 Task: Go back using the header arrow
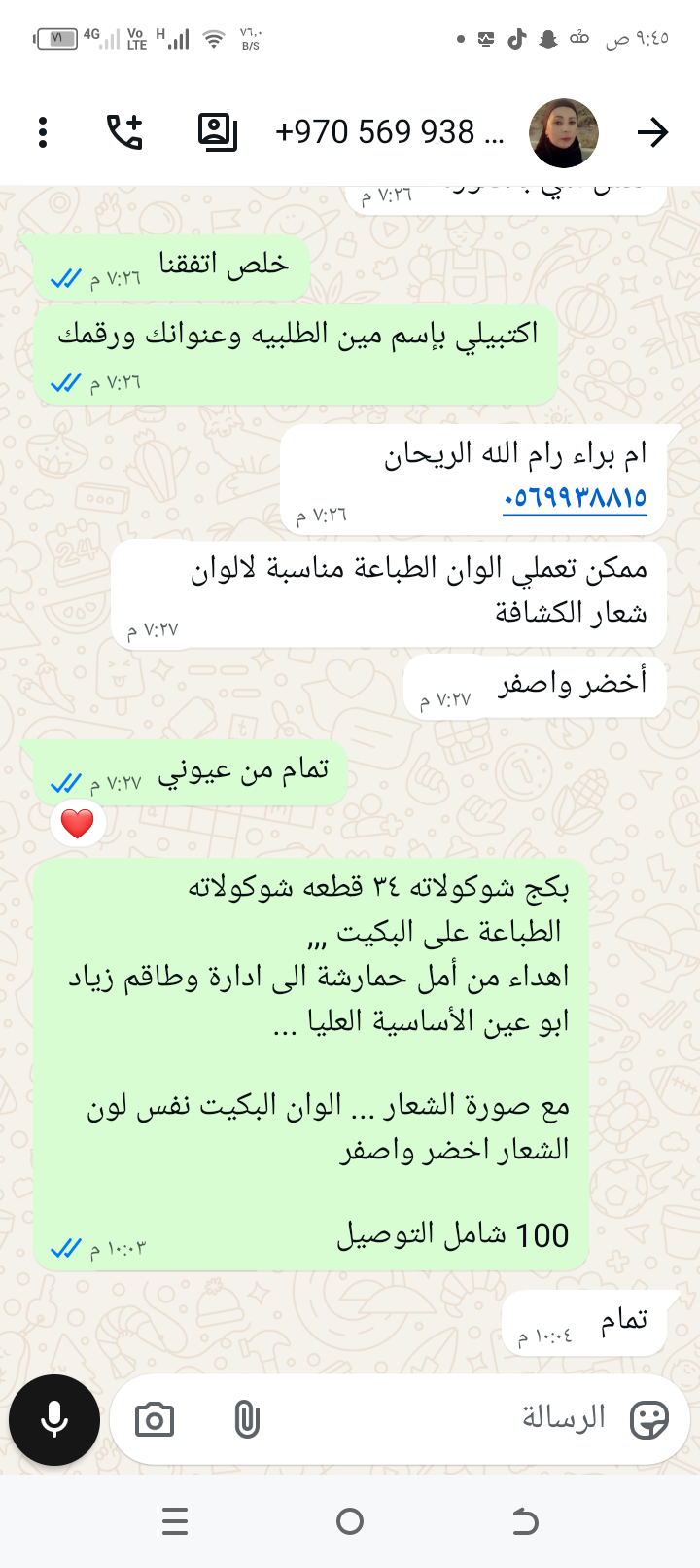[x=652, y=132]
